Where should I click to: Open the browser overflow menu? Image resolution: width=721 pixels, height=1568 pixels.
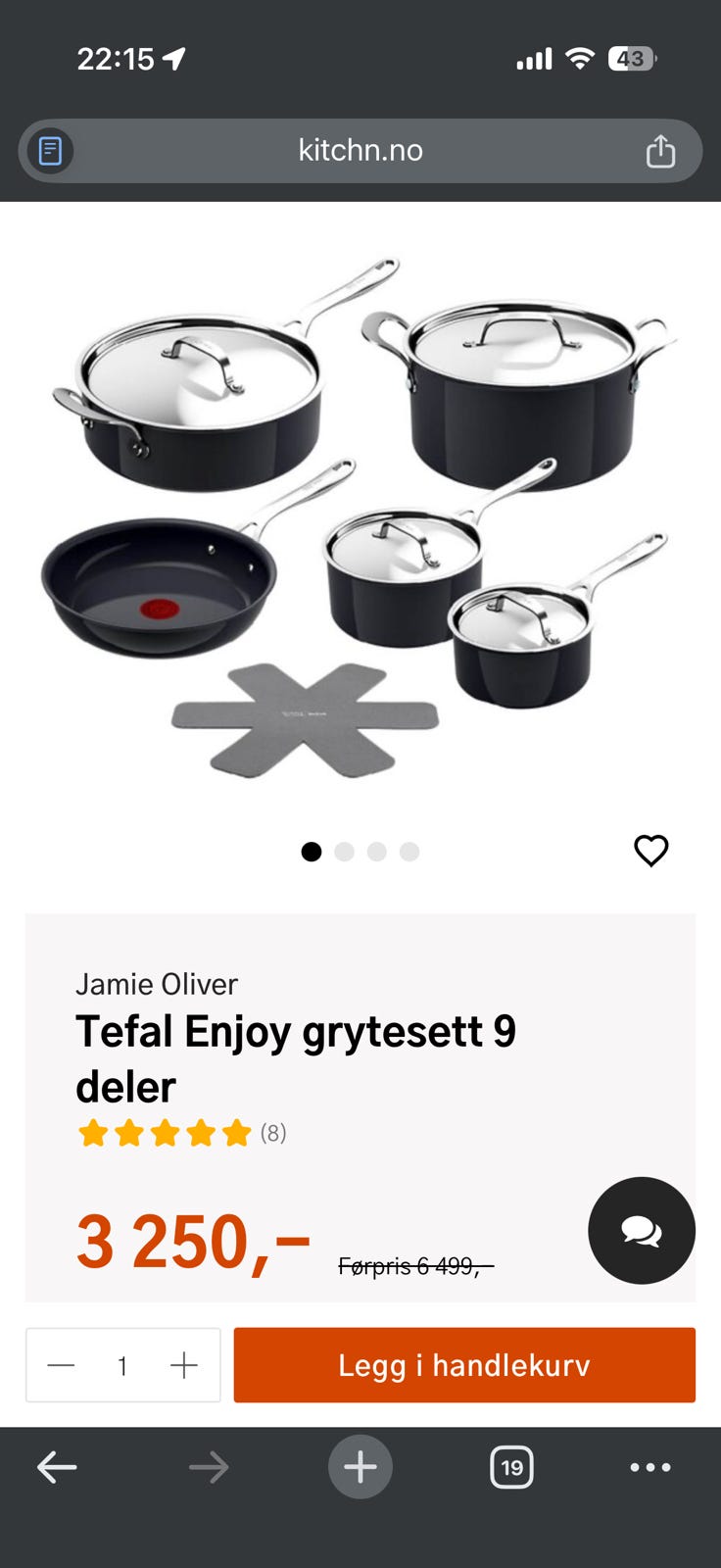coord(650,1467)
